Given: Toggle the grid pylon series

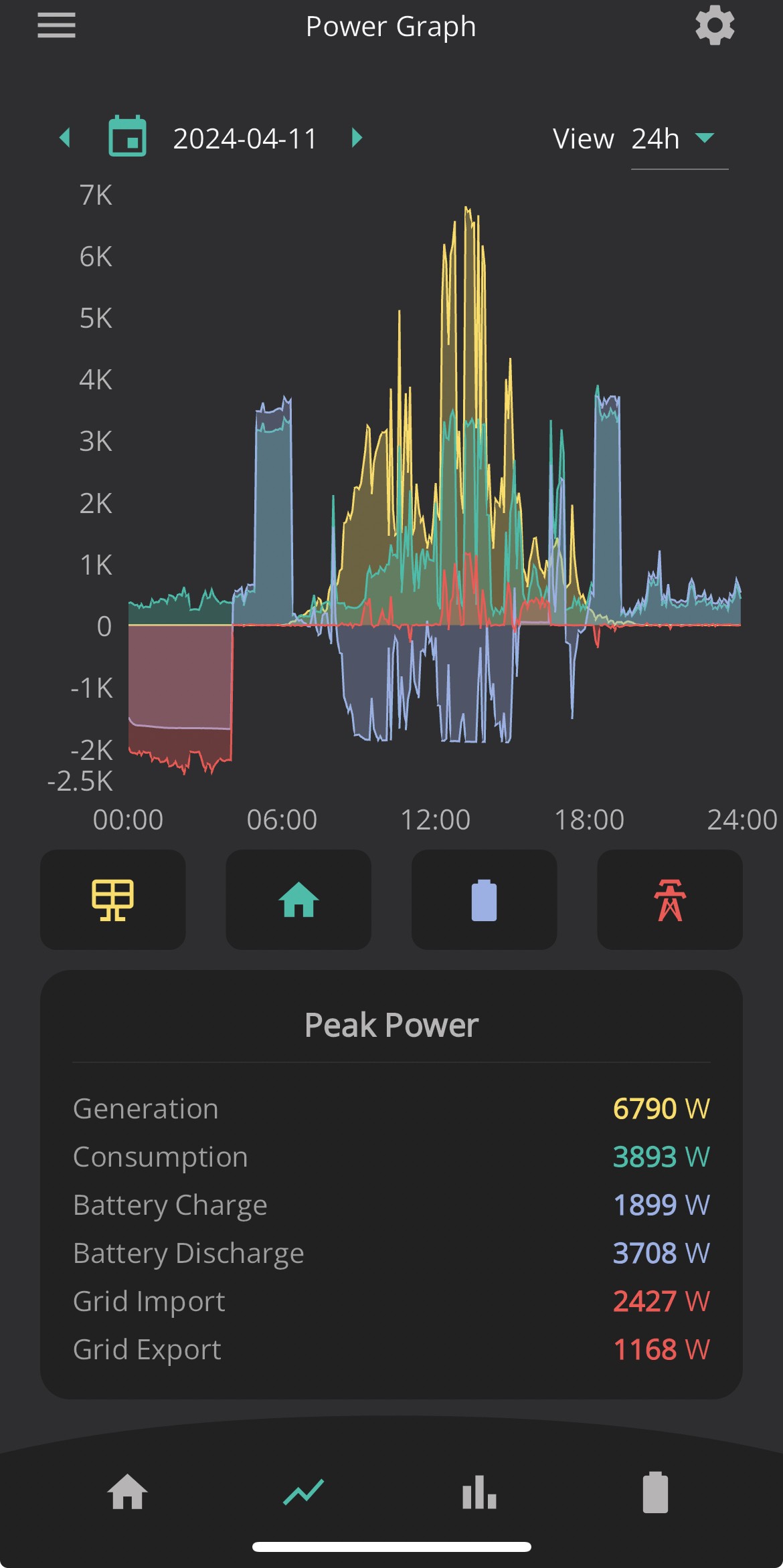Looking at the screenshot, I should [670, 900].
